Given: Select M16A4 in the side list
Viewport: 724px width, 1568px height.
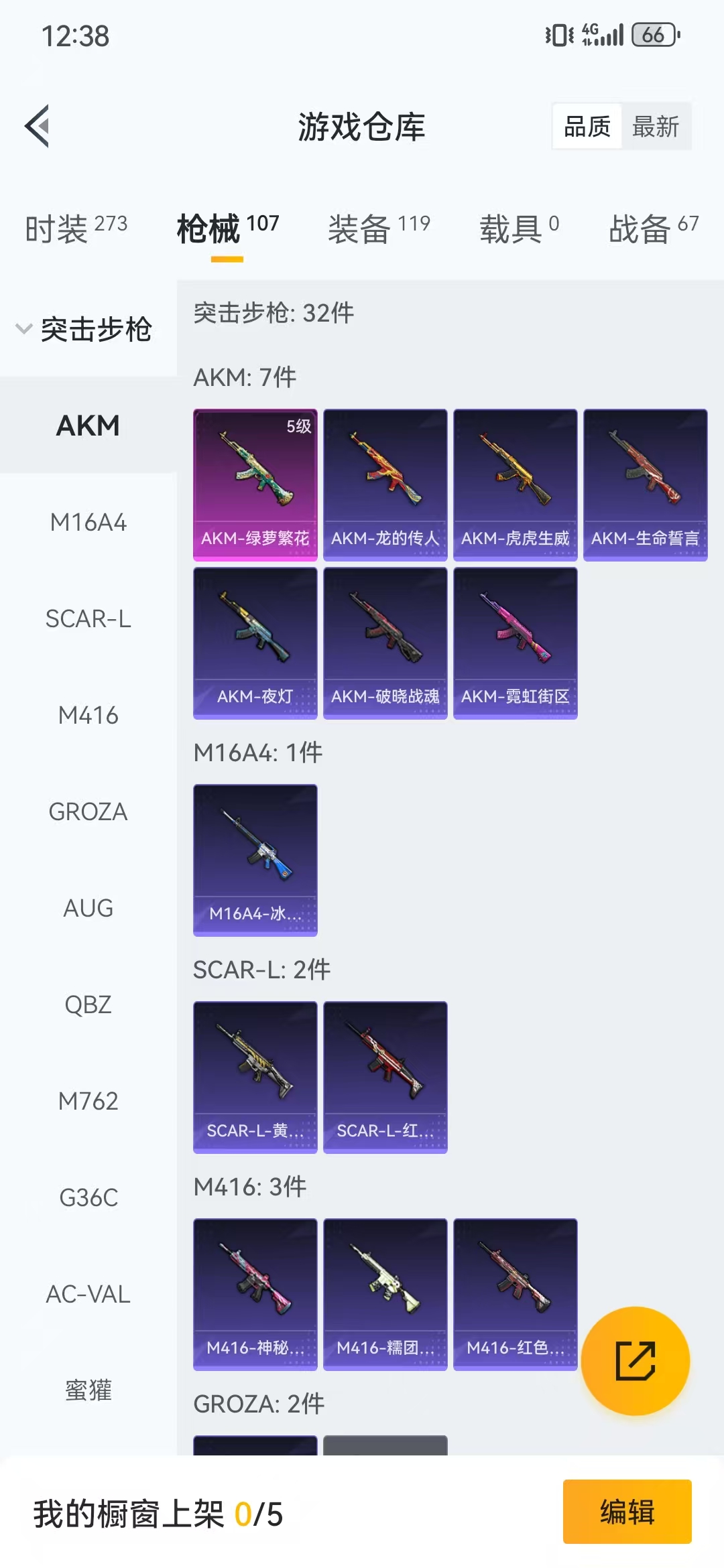Looking at the screenshot, I should [88, 522].
